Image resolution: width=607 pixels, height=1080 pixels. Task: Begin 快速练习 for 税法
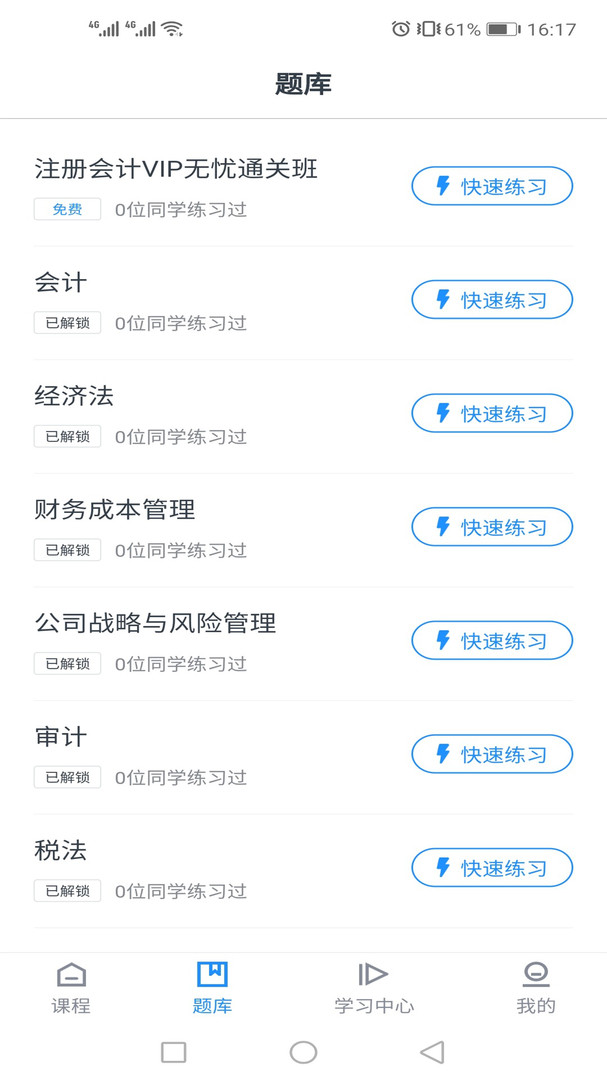pyautogui.click(x=492, y=868)
